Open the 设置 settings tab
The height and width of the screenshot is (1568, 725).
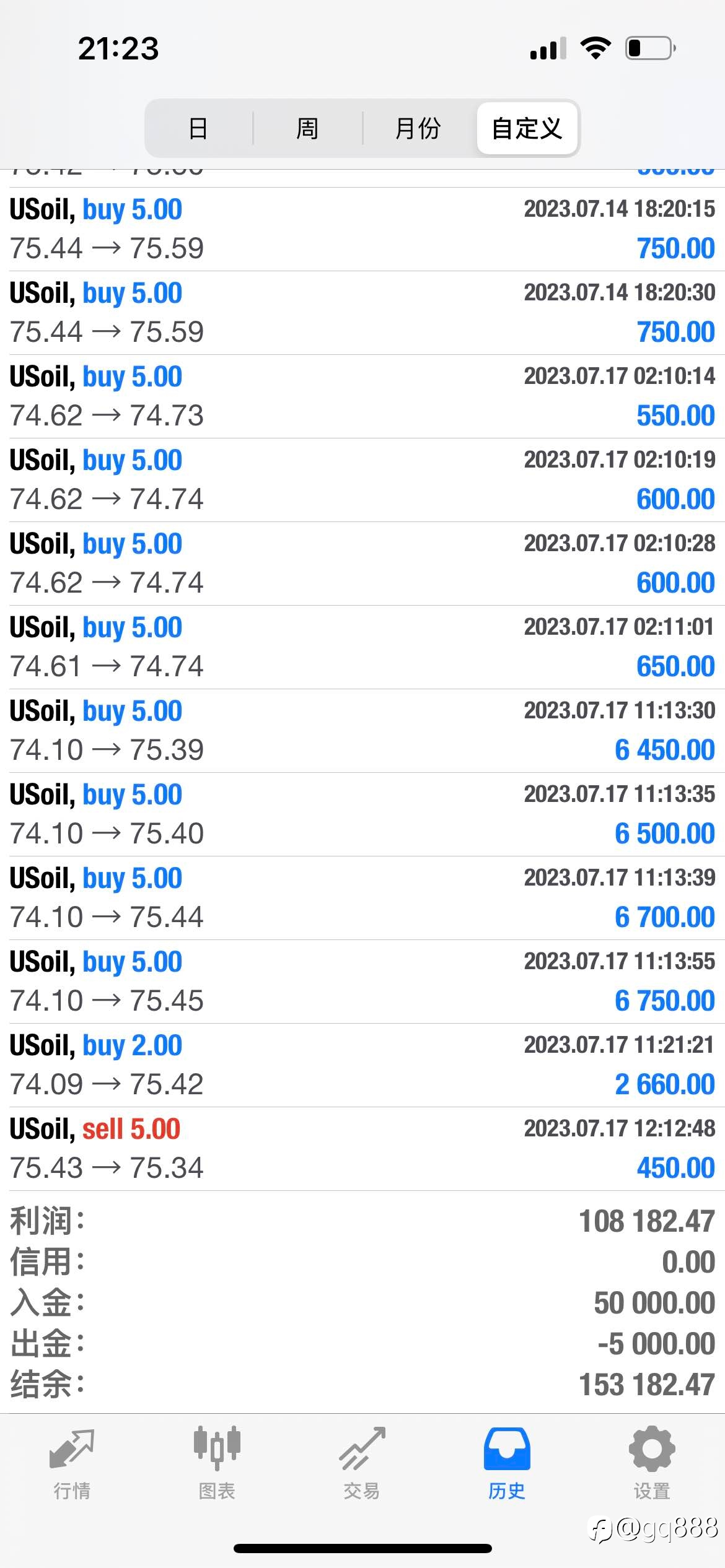[652, 1464]
